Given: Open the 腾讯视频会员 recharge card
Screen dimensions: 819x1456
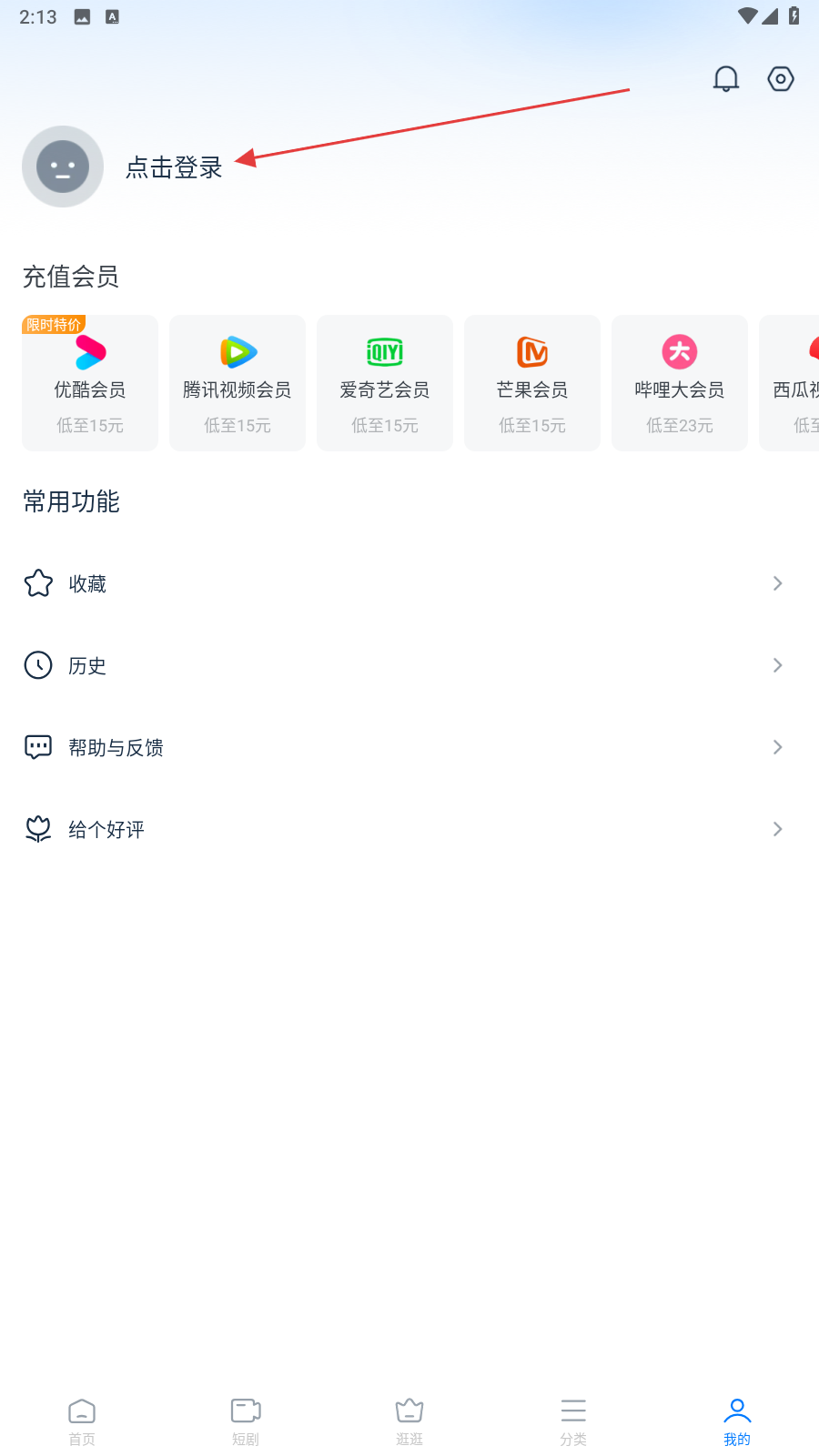Looking at the screenshot, I should point(238,383).
